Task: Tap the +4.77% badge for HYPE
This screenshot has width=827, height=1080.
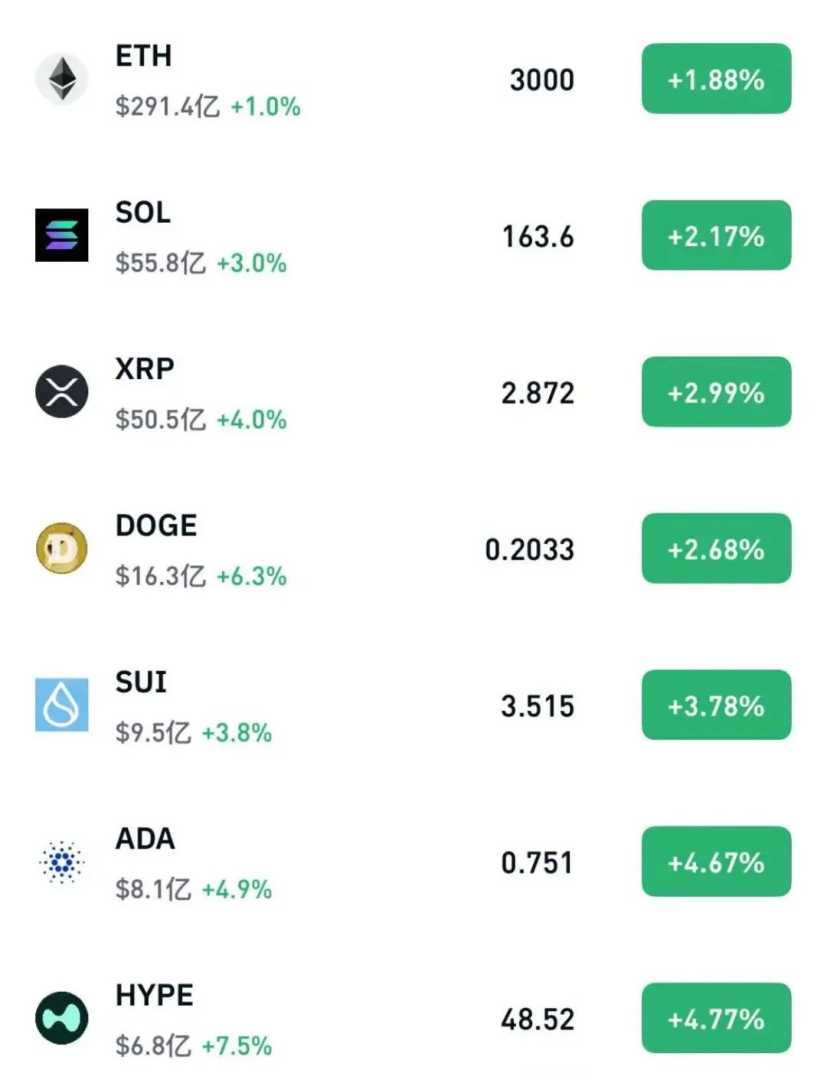Action: [x=716, y=1018]
